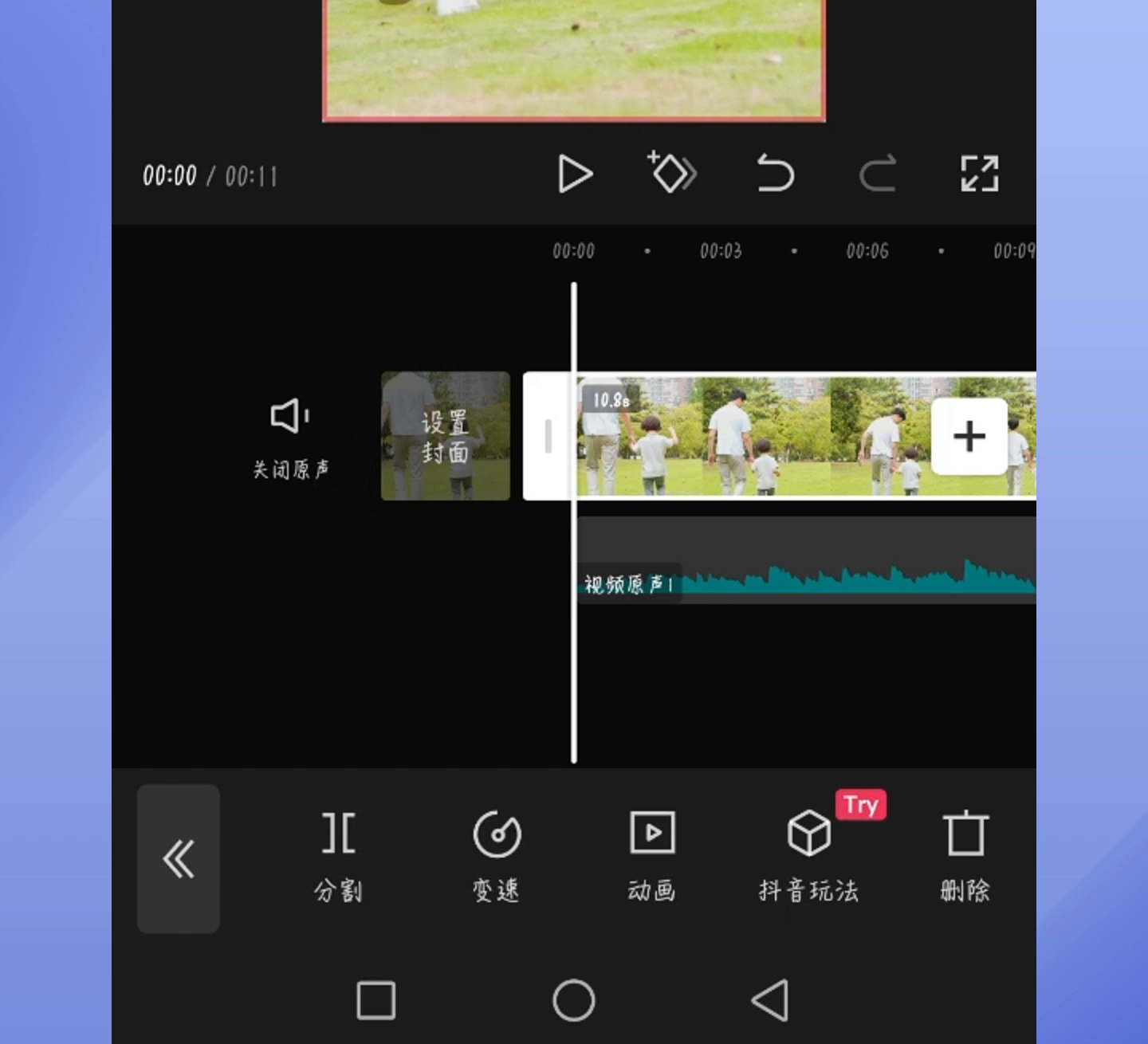Redo the last undone edit
The height and width of the screenshot is (1044, 1148).
pos(878,173)
